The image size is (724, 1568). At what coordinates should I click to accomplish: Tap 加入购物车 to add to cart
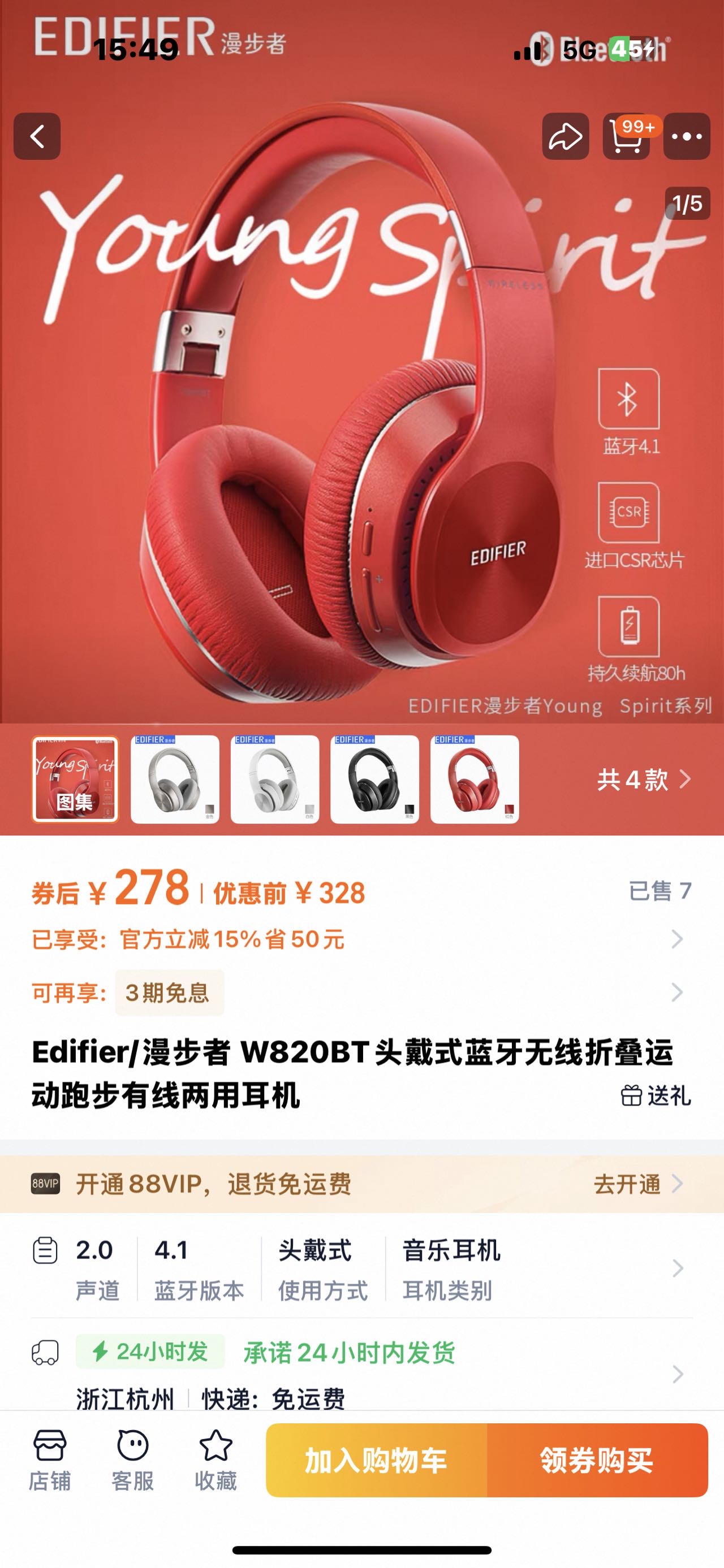pyautogui.click(x=376, y=1460)
